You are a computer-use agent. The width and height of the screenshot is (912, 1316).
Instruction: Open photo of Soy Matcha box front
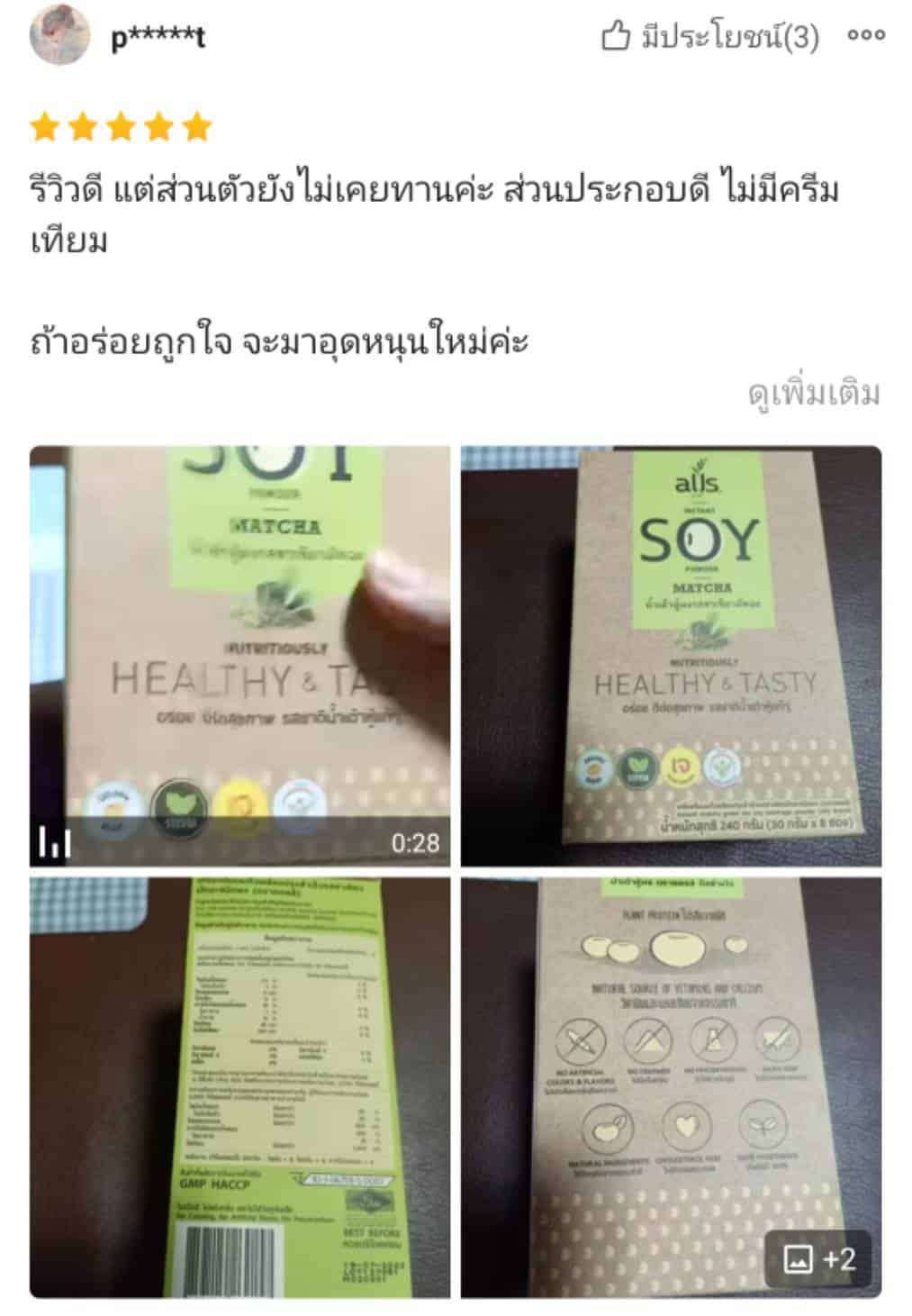pyautogui.click(x=671, y=656)
